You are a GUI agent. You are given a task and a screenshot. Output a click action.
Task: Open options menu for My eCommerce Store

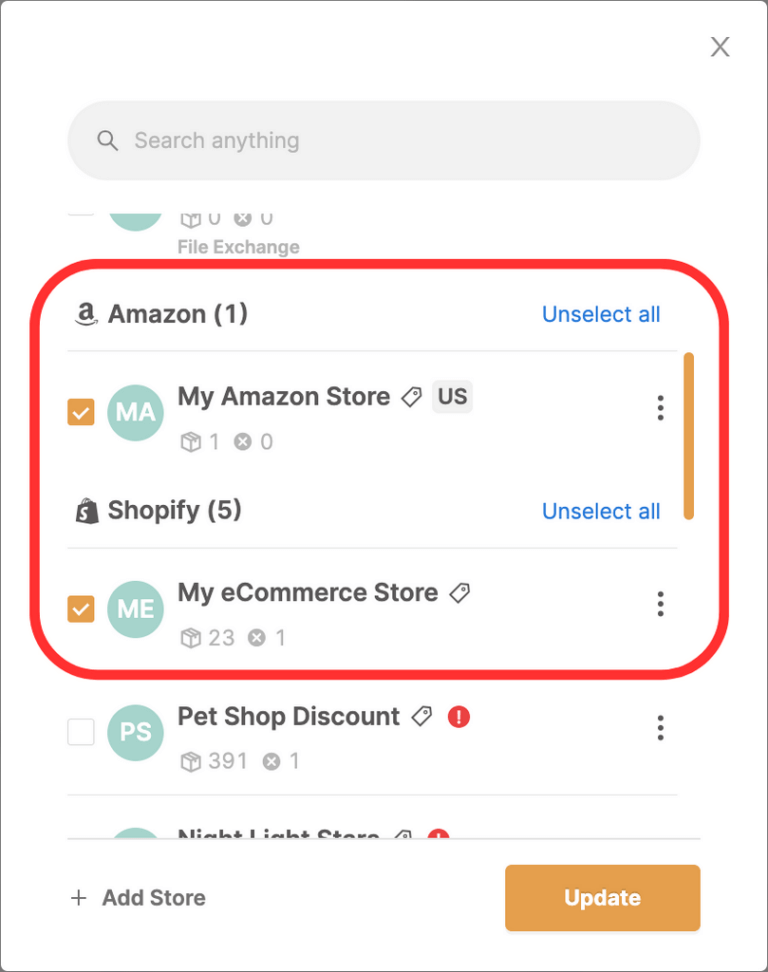pos(660,604)
